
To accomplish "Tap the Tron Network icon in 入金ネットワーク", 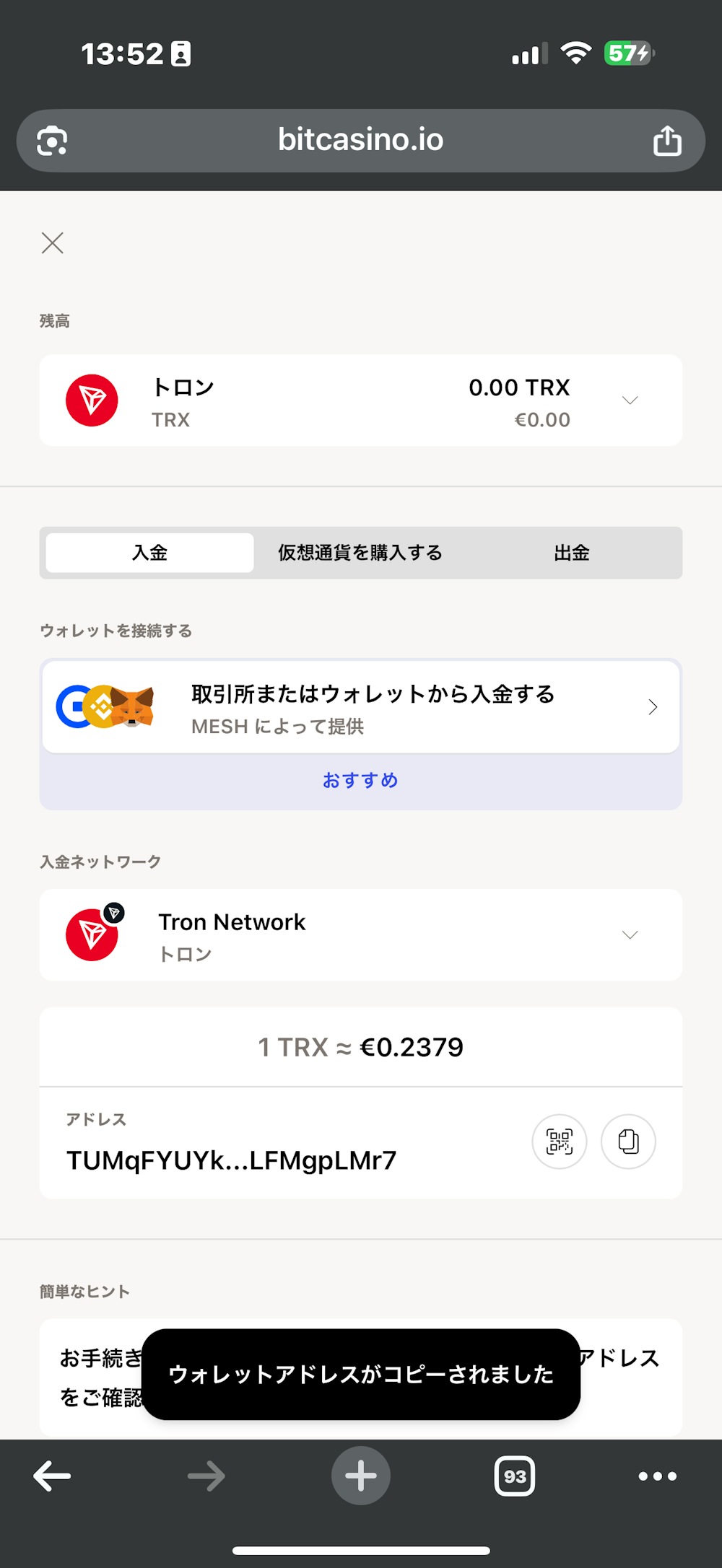I will click(92, 934).
